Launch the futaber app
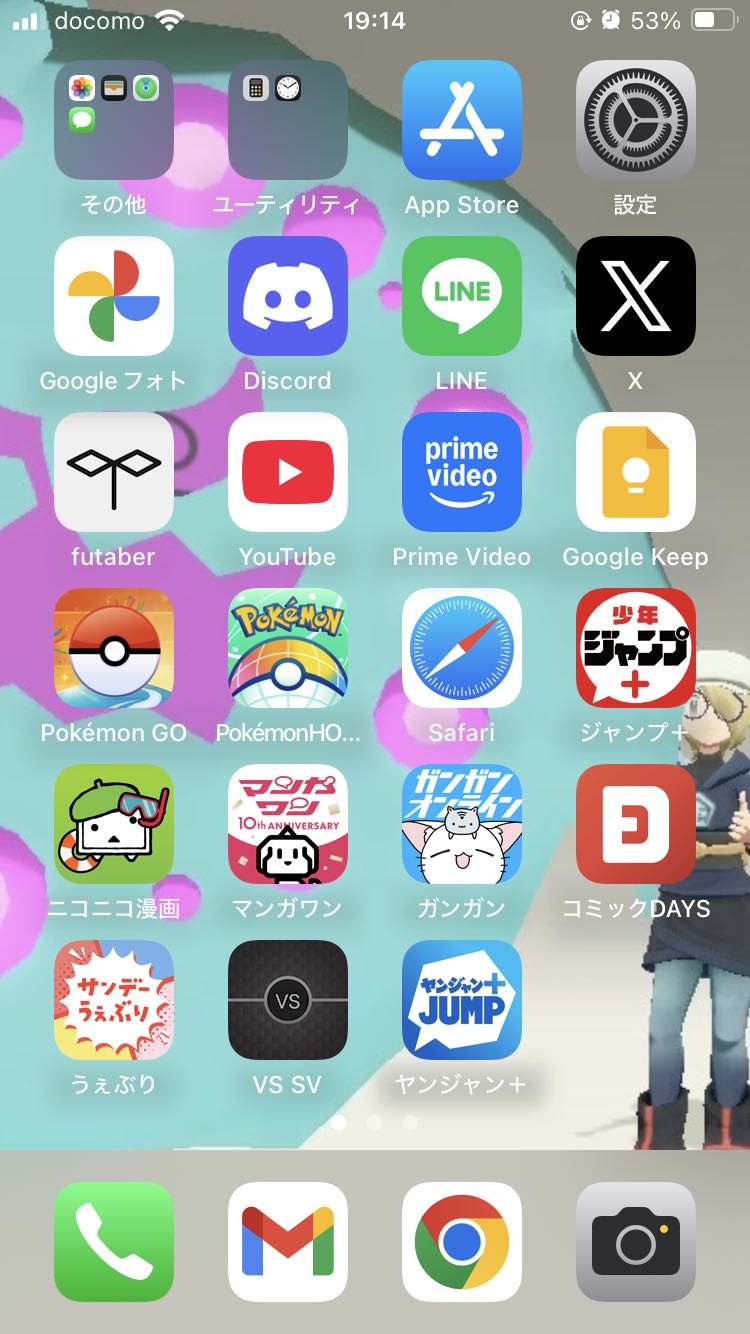The image size is (750, 1334). [x=114, y=472]
